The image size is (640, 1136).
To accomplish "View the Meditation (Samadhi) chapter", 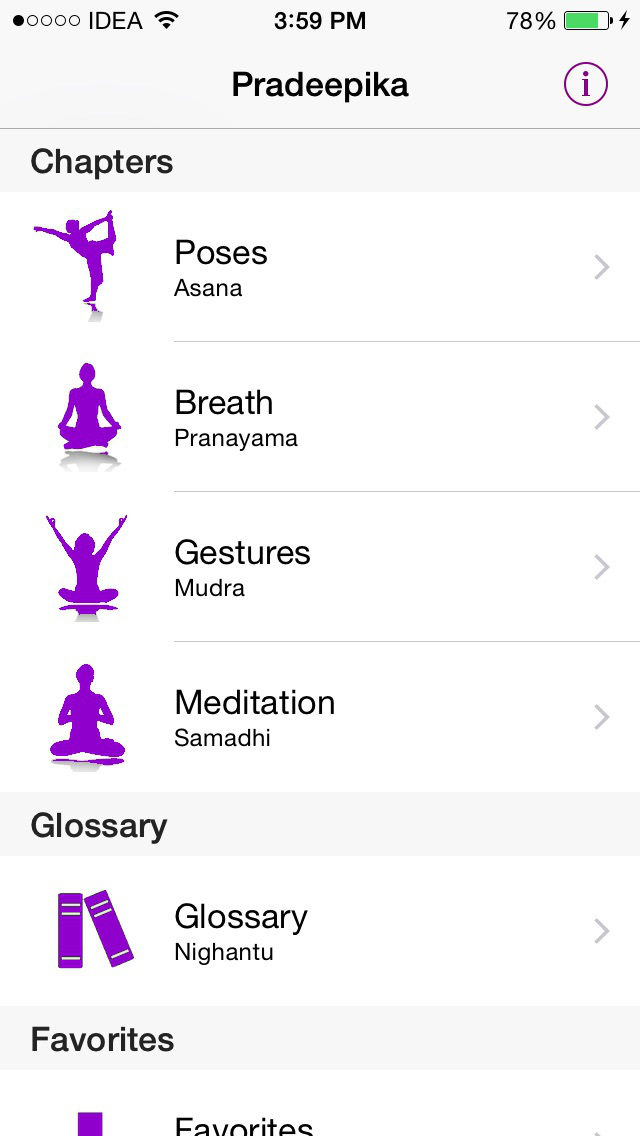I will pos(320,717).
